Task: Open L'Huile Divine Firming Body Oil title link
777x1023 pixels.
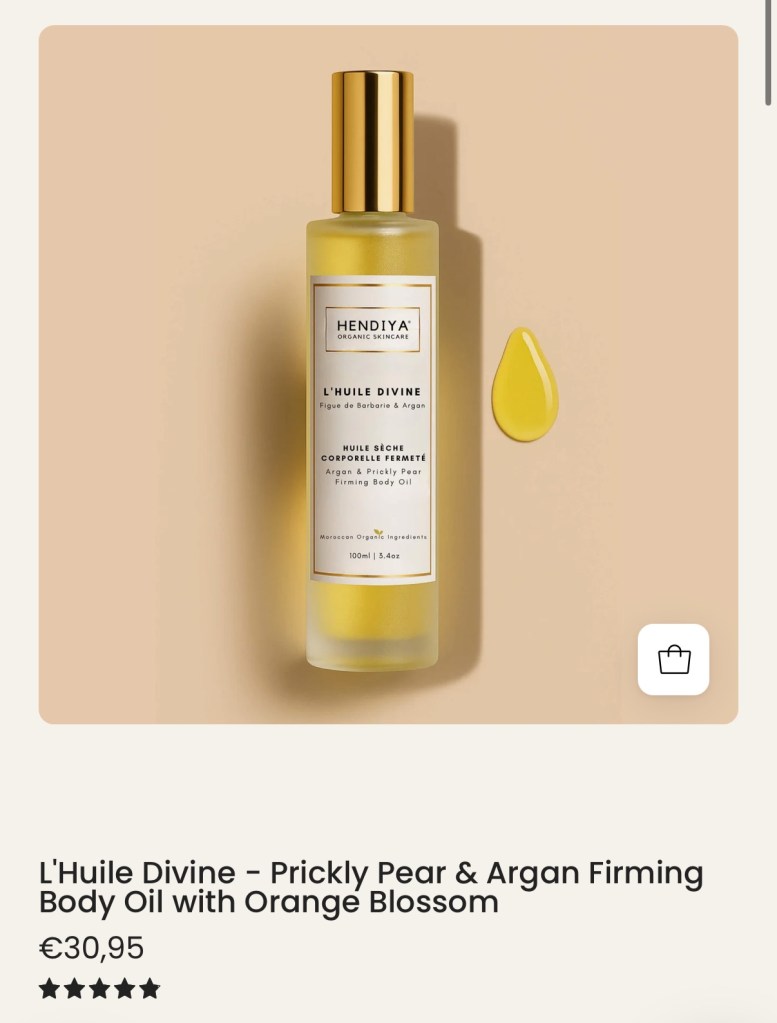Action: click(x=370, y=887)
